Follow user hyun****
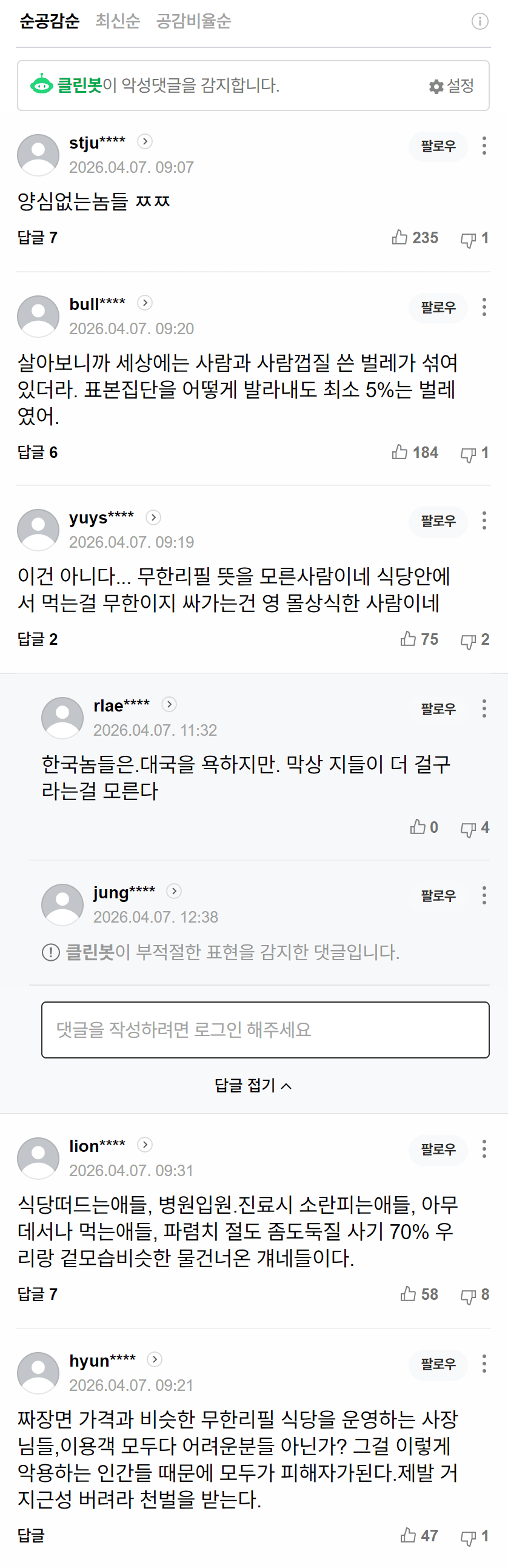The width and height of the screenshot is (508, 1568). (438, 1364)
